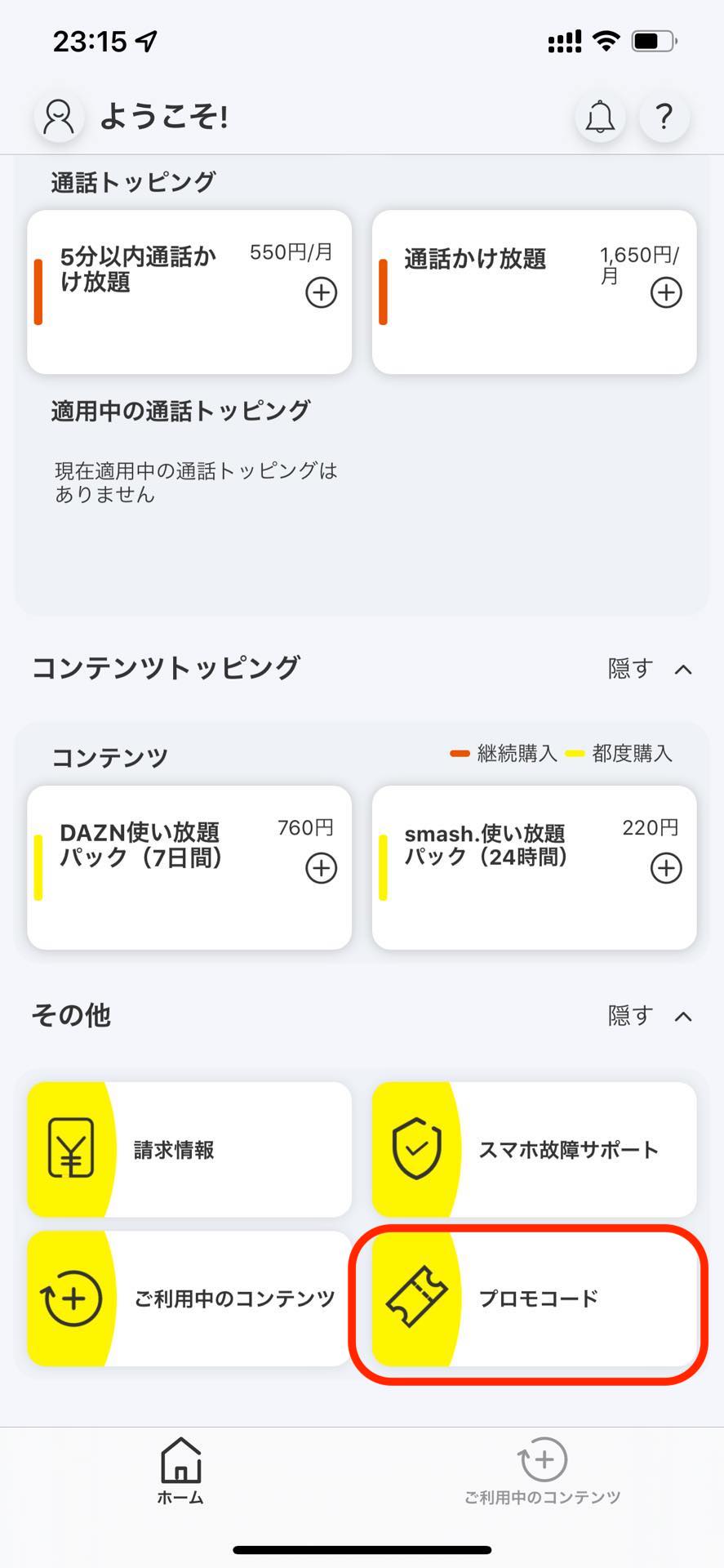Open スマホ故障サポート card
Screen dimensions: 724x1568
click(x=535, y=1149)
